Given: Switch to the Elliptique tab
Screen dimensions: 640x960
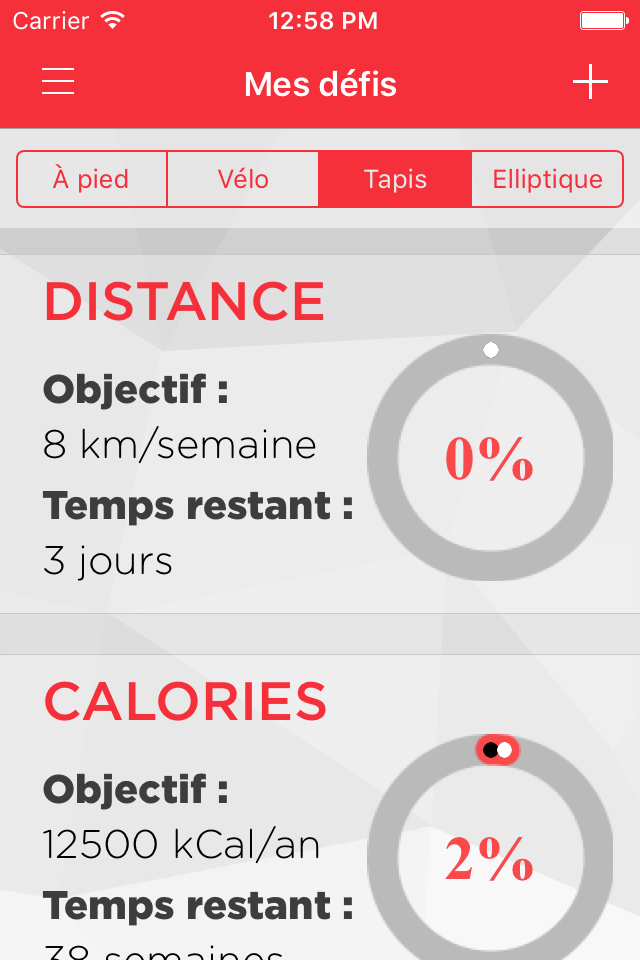Looking at the screenshot, I should 547,180.
